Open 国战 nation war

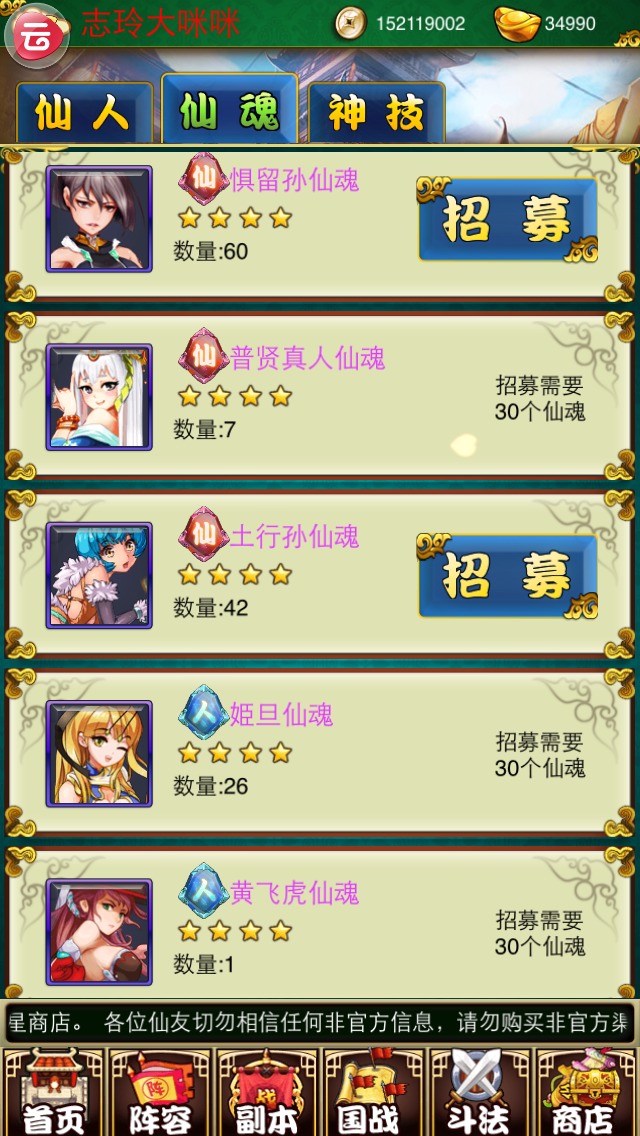coord(373,1092)
